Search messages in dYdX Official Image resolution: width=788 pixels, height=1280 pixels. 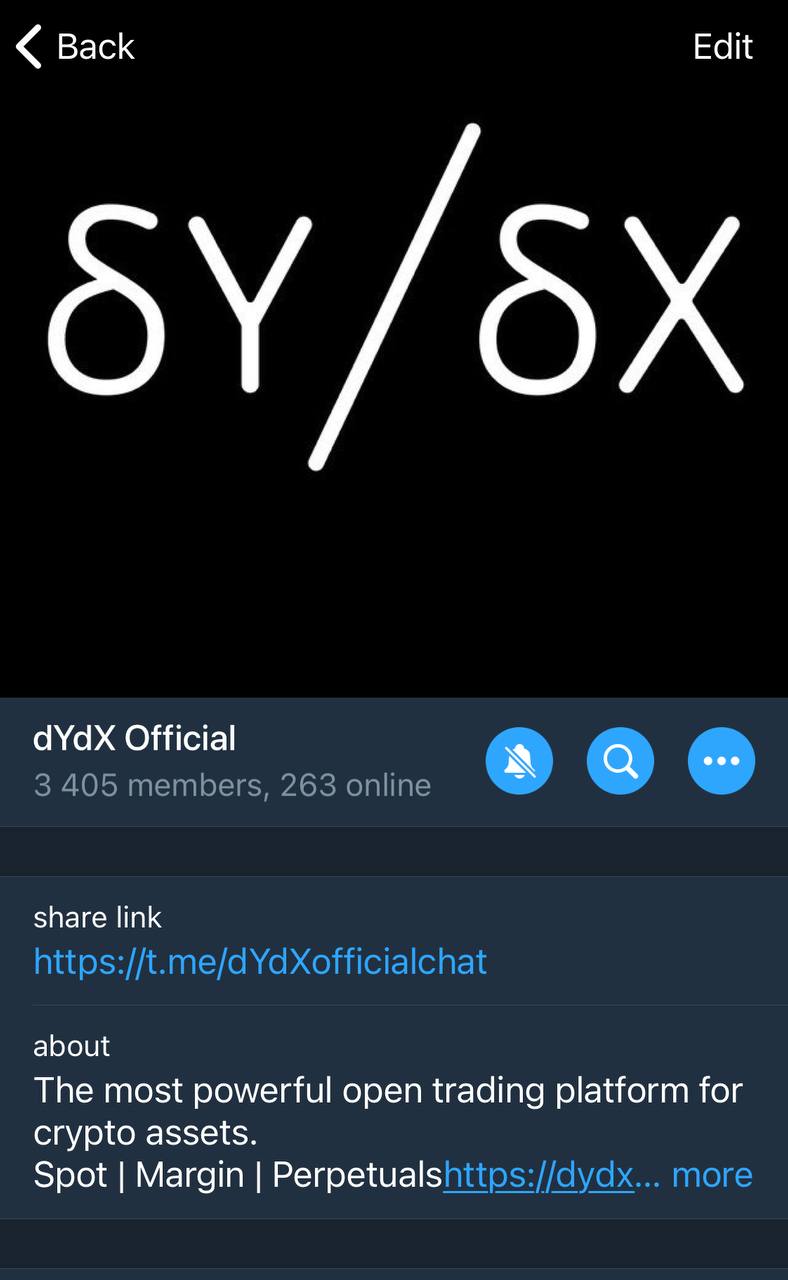coord(620,762)
